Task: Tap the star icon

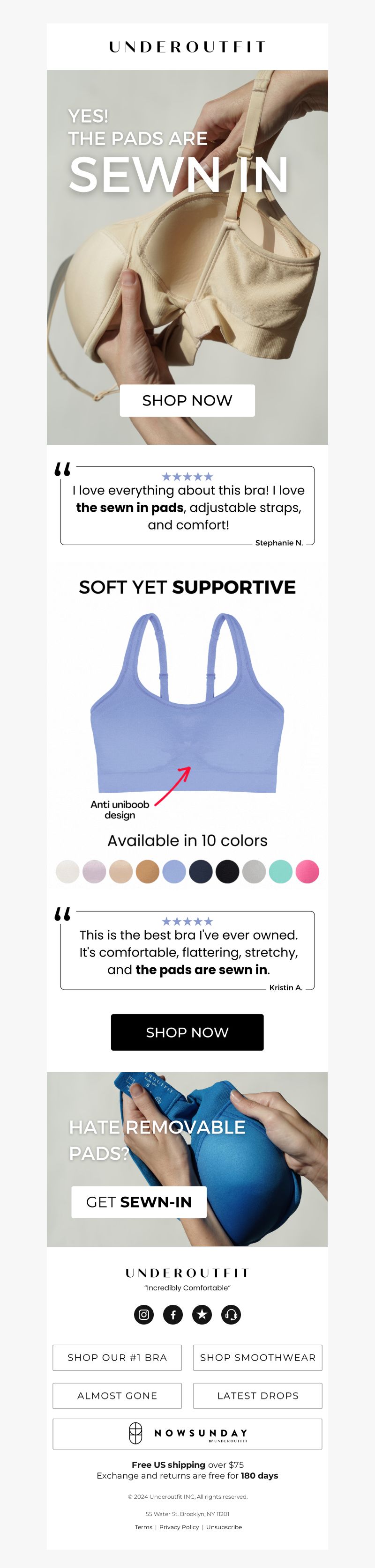Action: pyautogui.click(x=202, y=1315)
